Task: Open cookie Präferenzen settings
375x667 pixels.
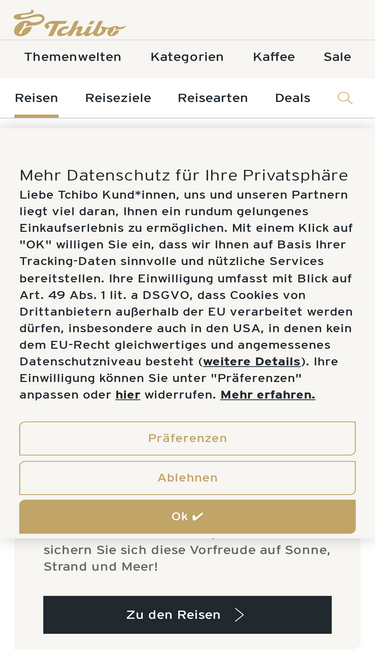Action: (x=188, y=438)
